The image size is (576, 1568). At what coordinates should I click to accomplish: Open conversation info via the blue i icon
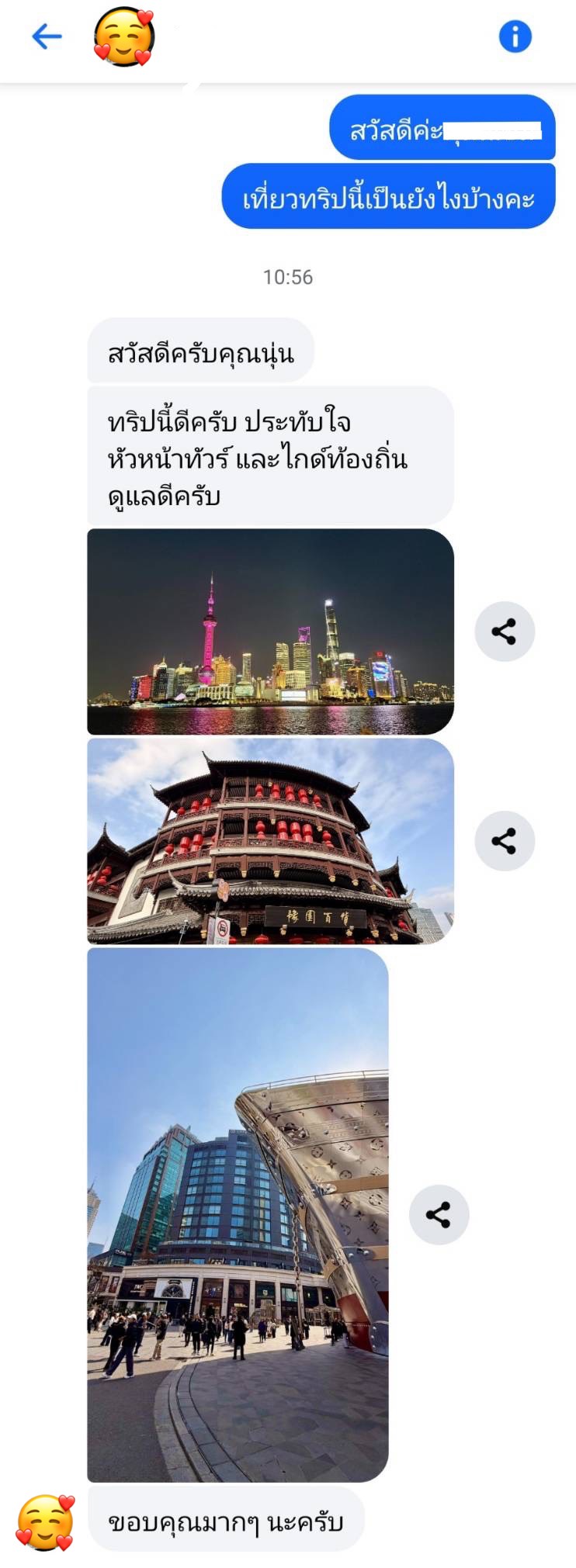515,36
